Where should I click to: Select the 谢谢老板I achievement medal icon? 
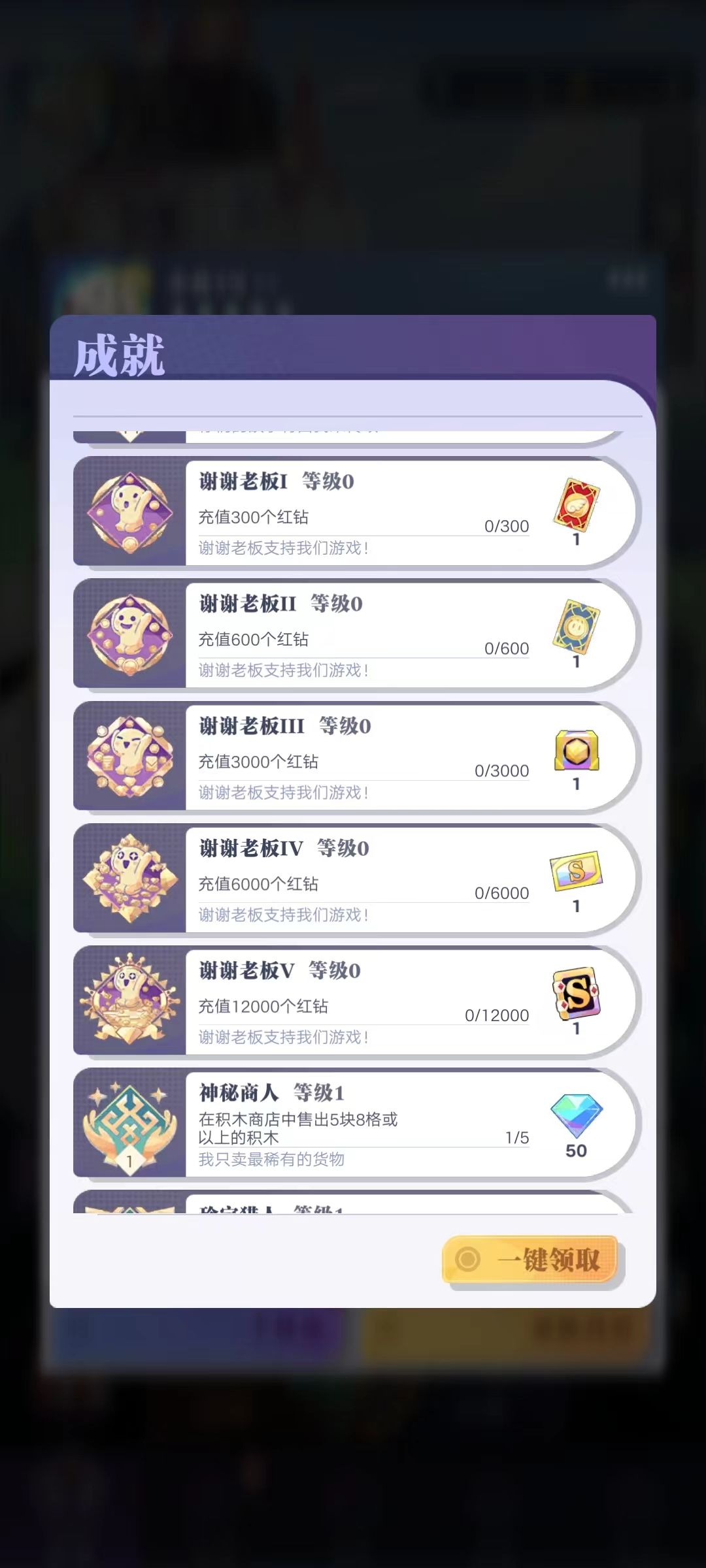tap(129, 512)
